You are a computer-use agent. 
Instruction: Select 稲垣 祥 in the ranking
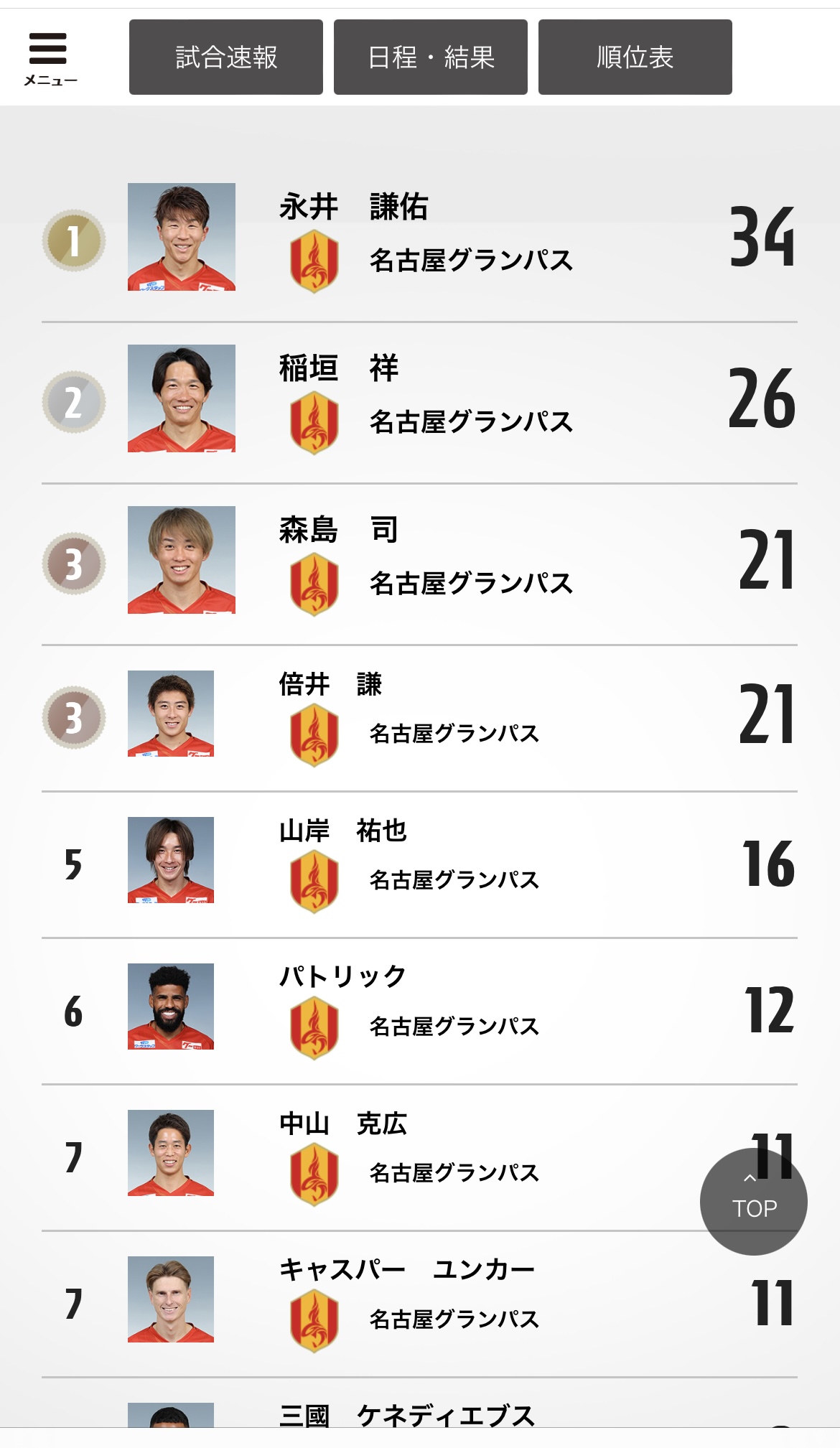coord(419,403)
